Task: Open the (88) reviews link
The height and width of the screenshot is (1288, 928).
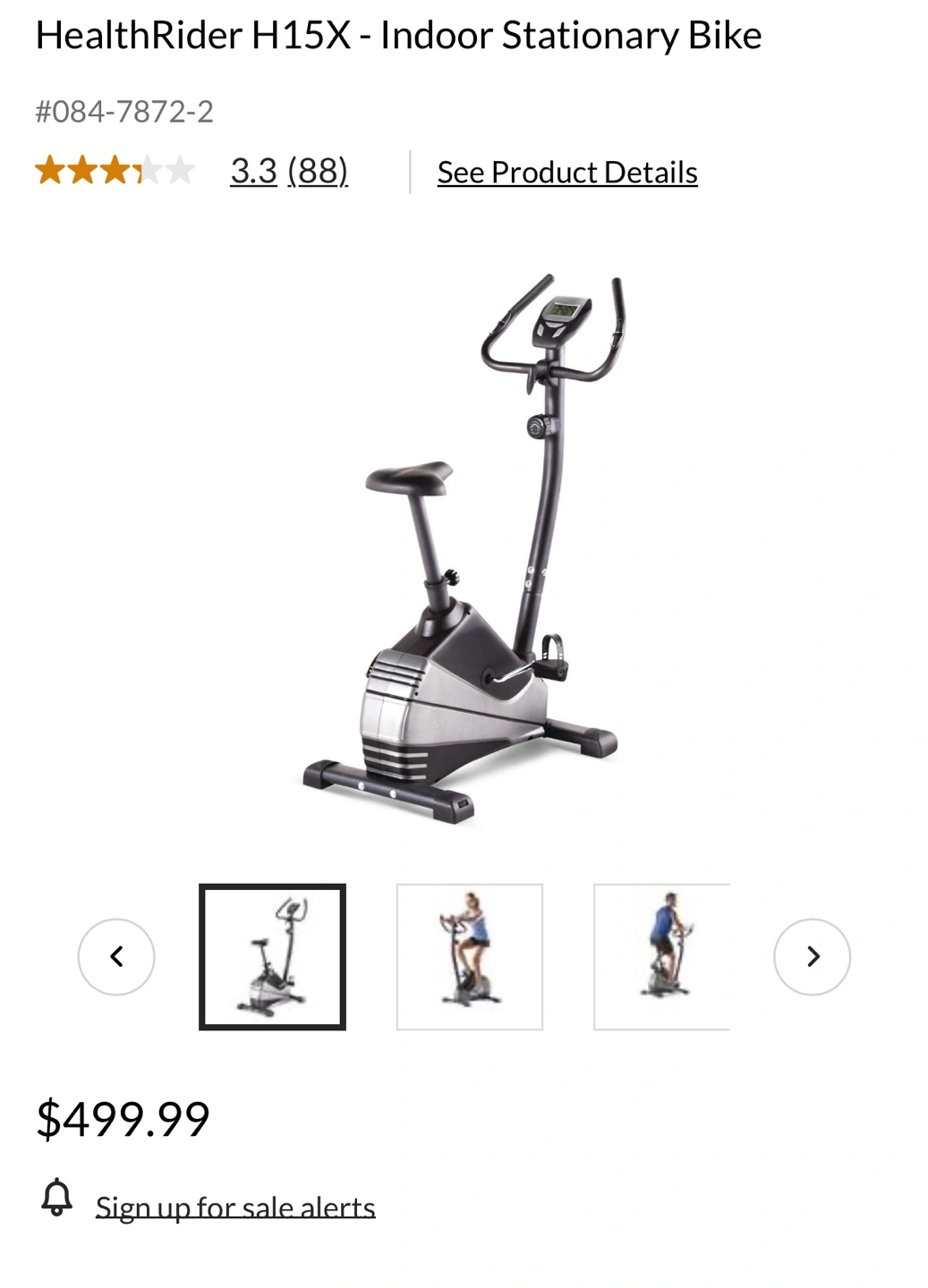Action: point(318,172)
